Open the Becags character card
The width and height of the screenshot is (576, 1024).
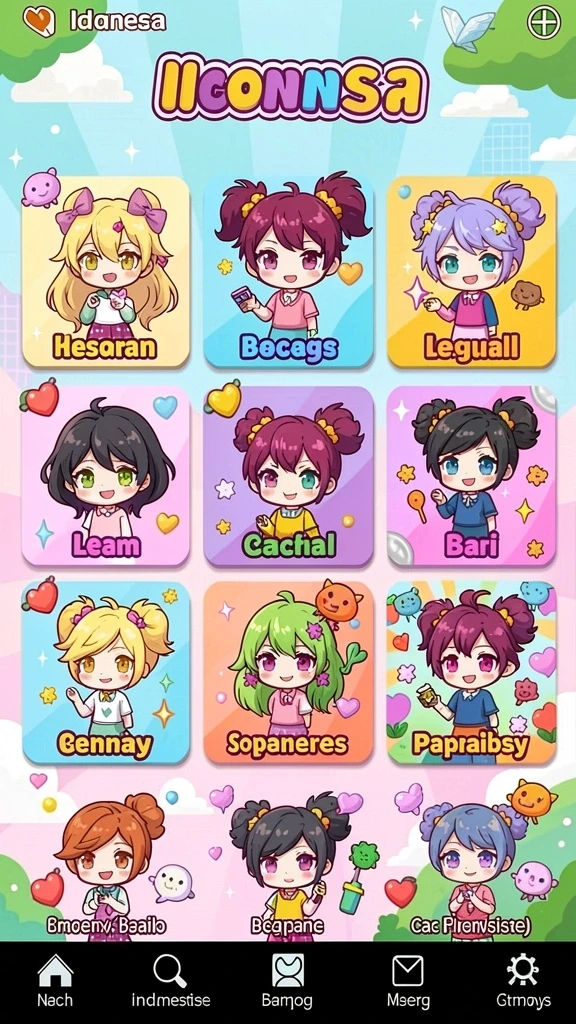coord(289,271)
